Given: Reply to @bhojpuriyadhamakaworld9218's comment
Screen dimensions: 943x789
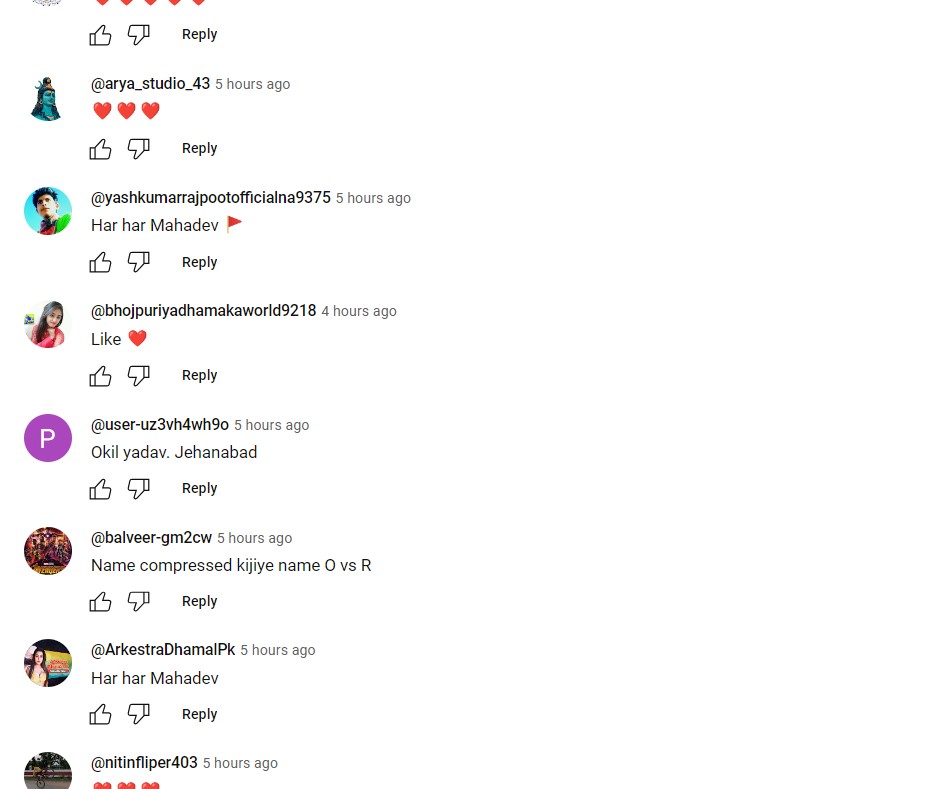Looking at the screenshot, I should [199, 375].
